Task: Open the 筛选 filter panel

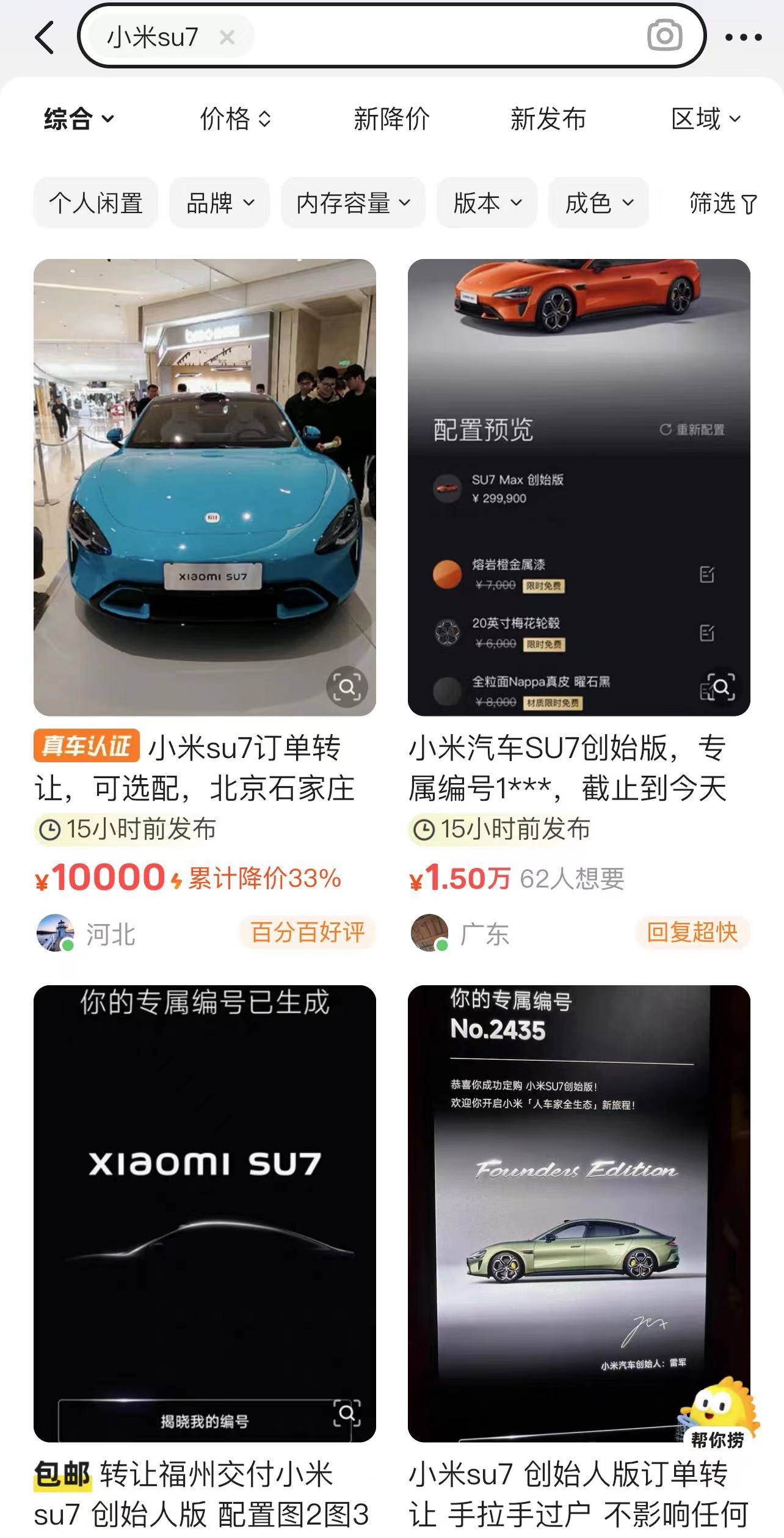Action: [722, 203]
